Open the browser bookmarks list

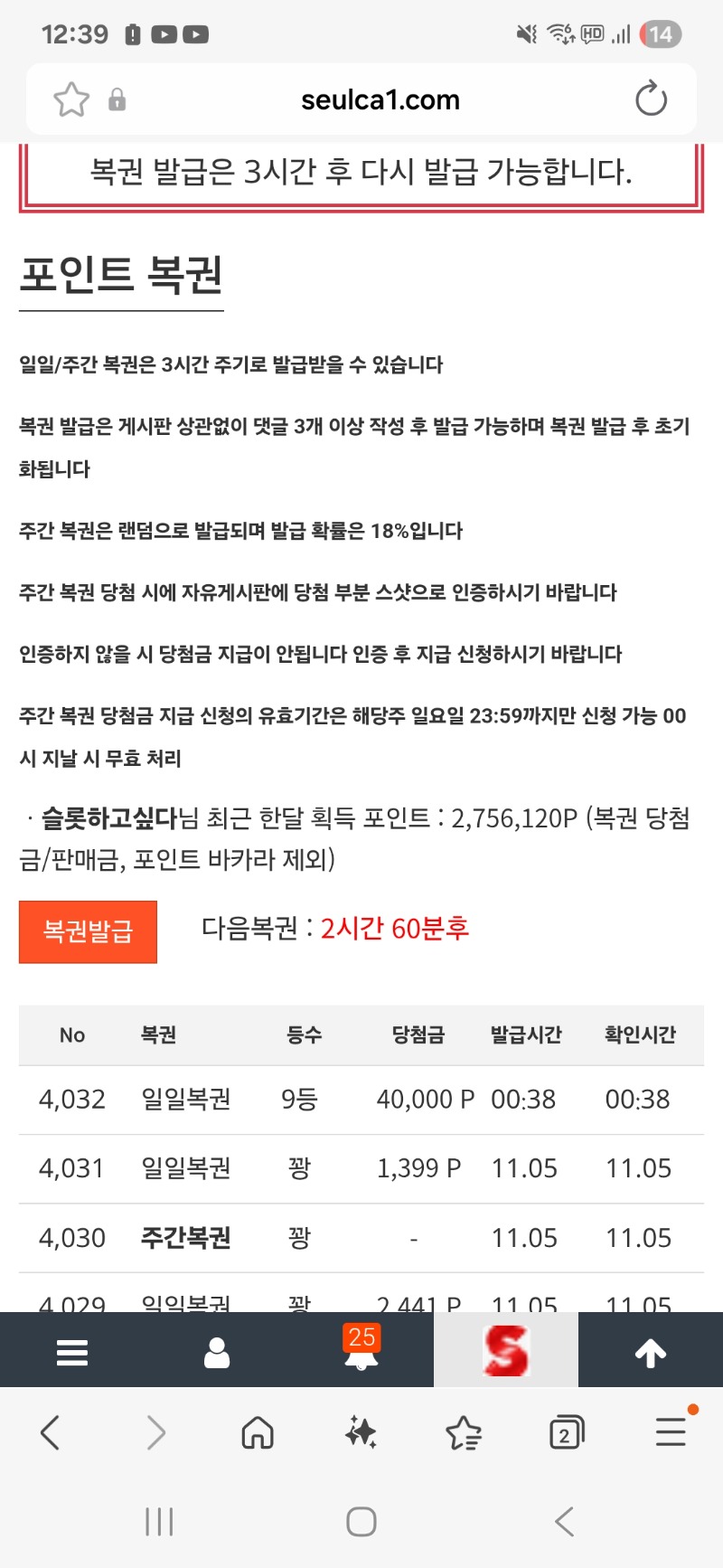point(464,1432)
